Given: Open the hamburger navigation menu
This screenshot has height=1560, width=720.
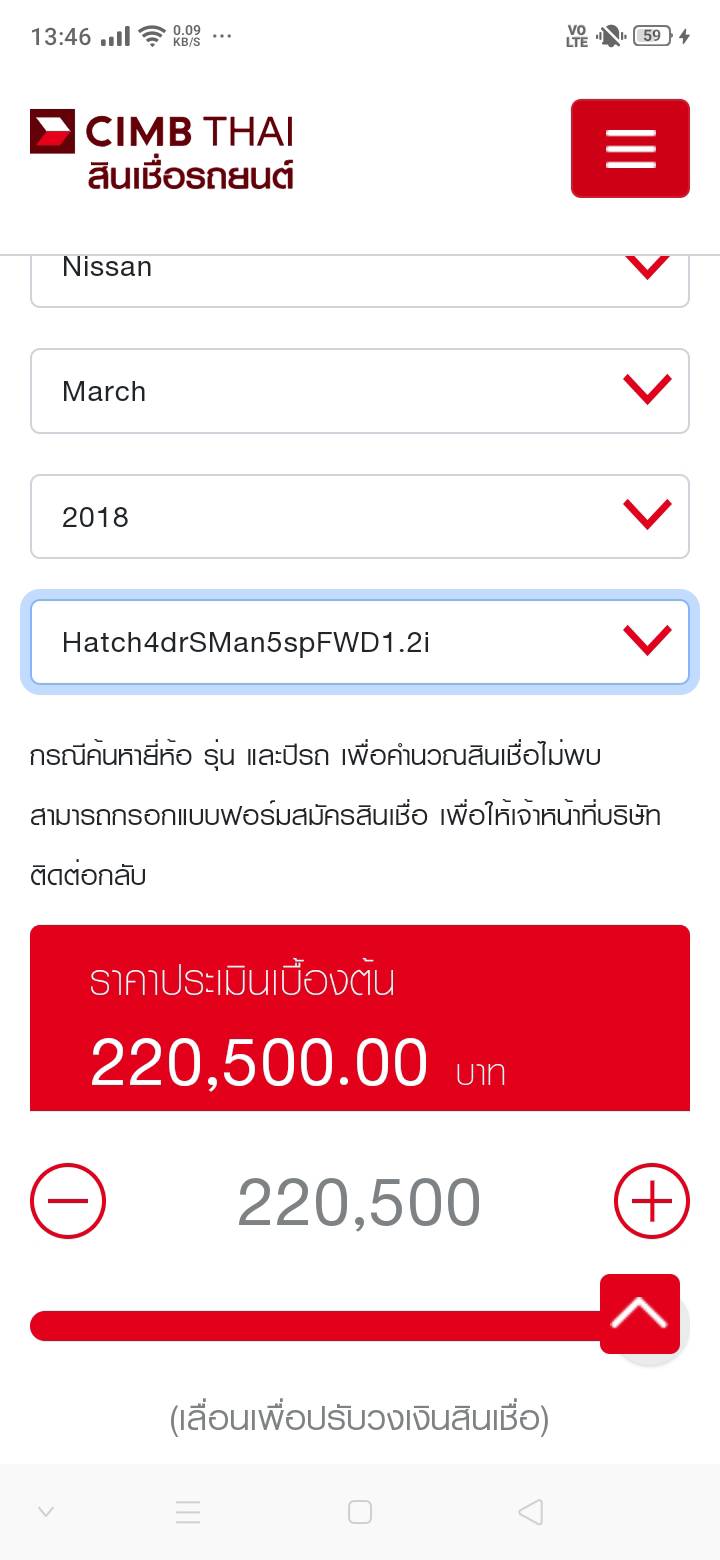Looking at the screenshot, I should [630, 148].
